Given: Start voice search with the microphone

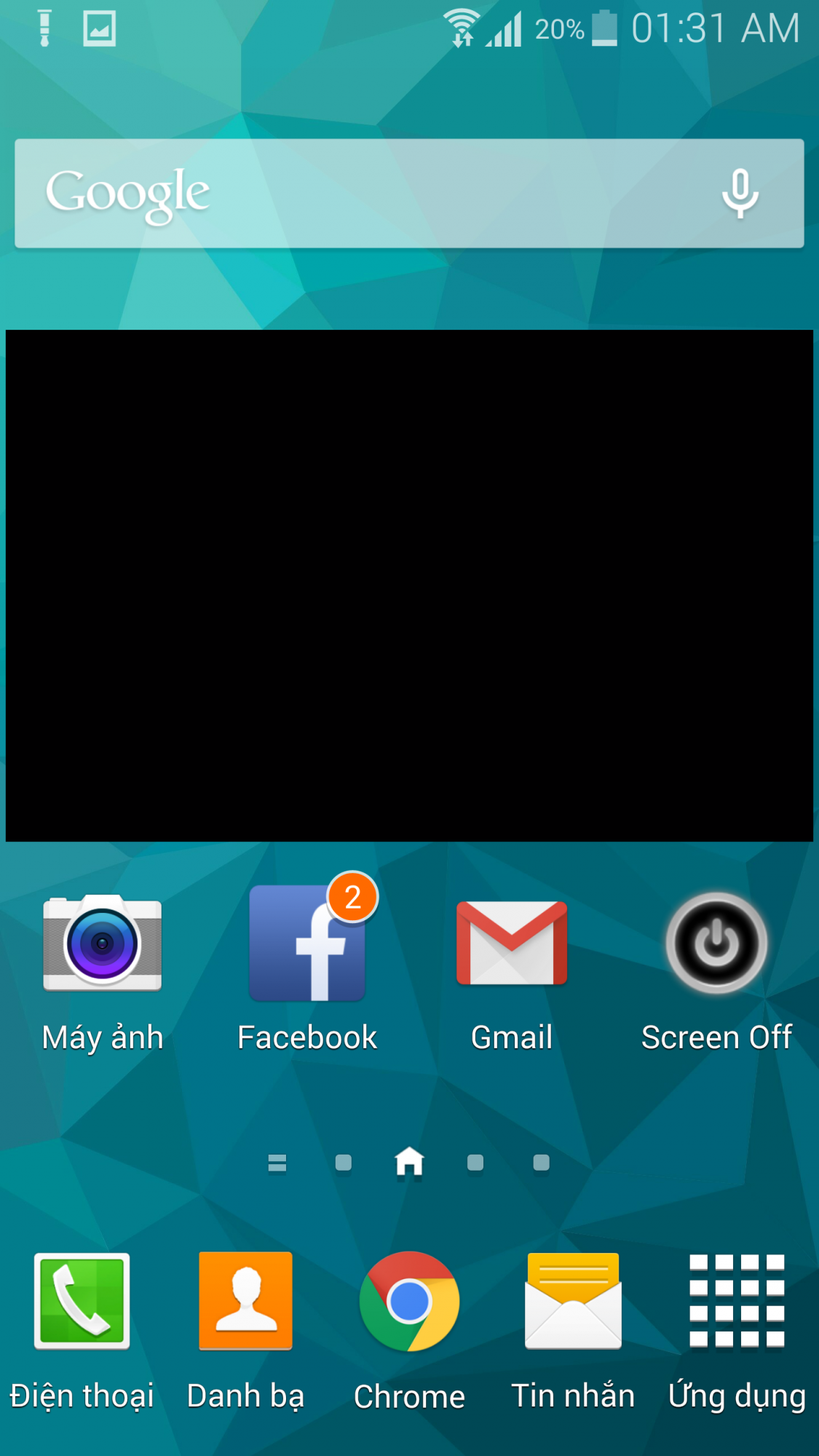Looking at the screenshot, I should pos(740,194).
